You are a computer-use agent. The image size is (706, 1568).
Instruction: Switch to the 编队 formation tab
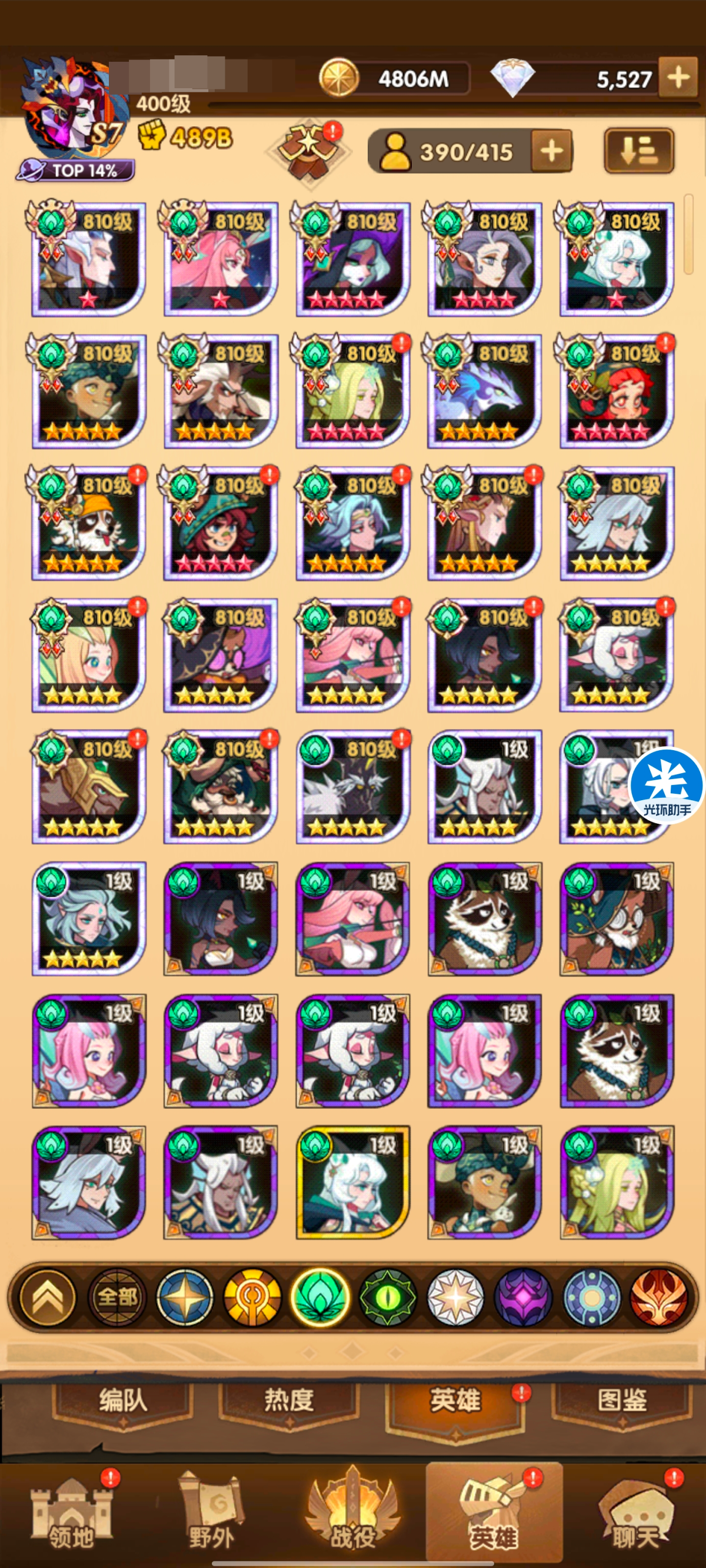click(x=123, y=1401)
